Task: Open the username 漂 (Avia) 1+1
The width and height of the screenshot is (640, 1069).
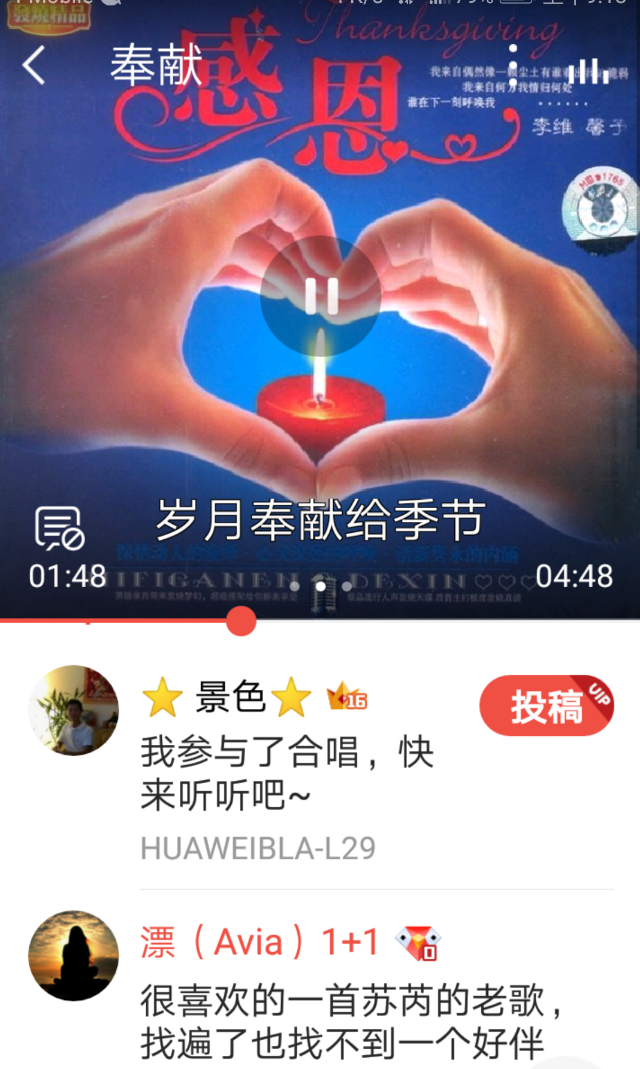Action: point(260,942)
